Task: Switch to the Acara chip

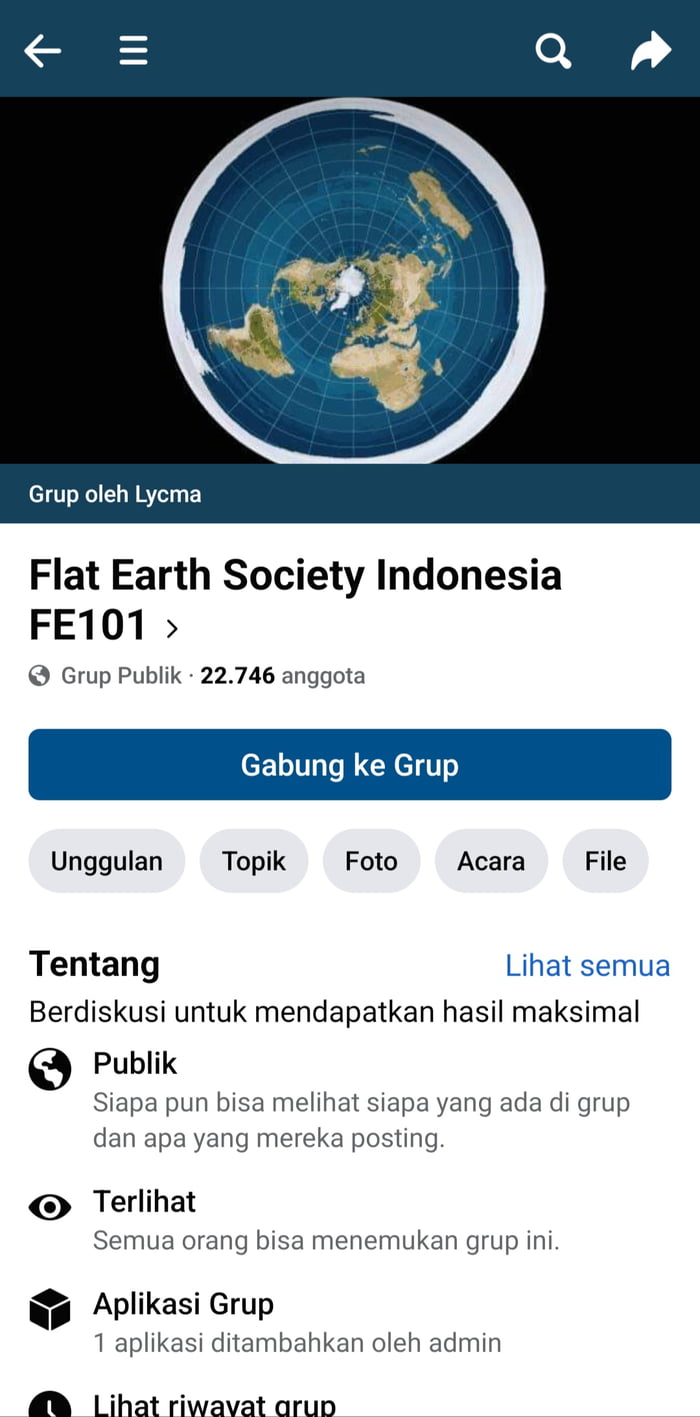Action: pos(491,861)
